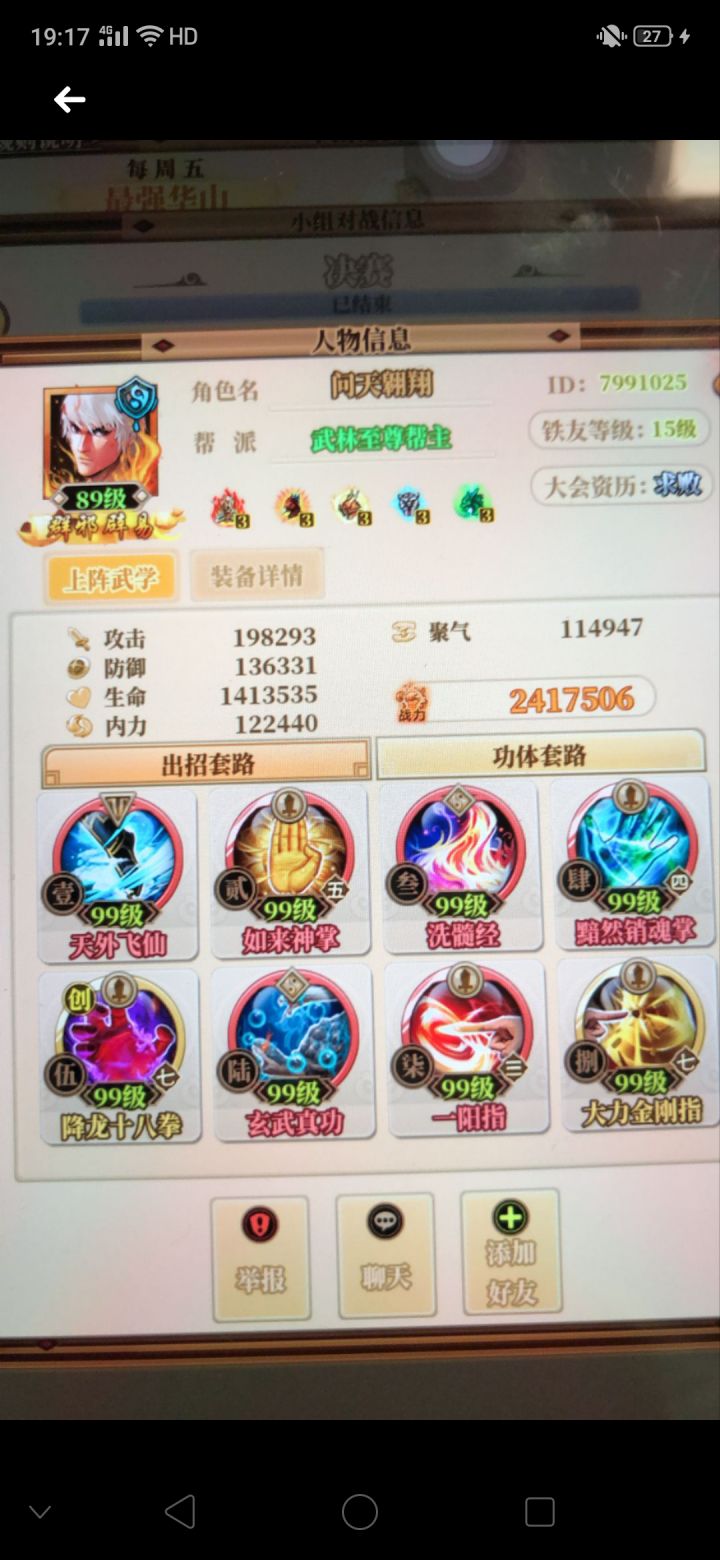The width and height of the screenshot is (720, 1560).
Task: Select the 洗髓经 skill icon
Action: point(463,860)
